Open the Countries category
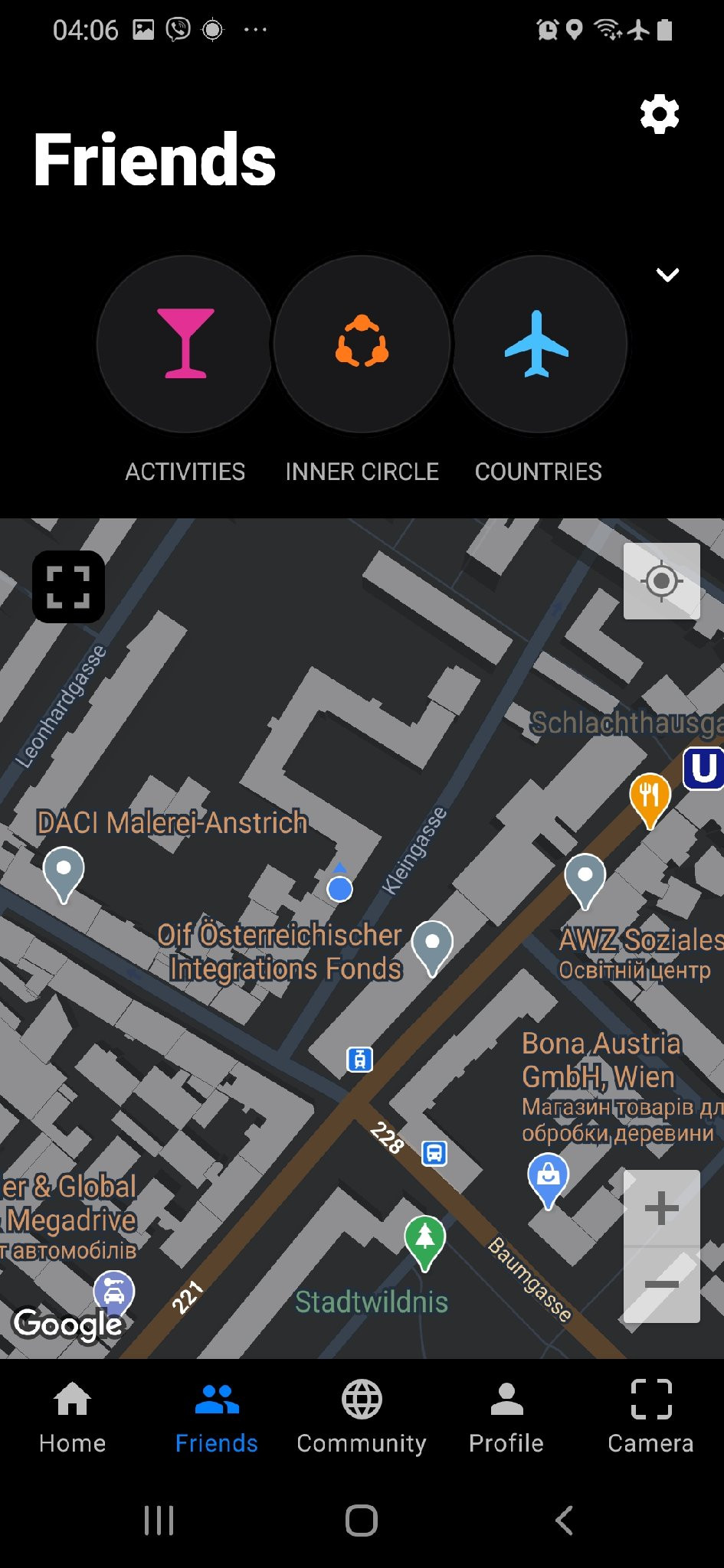724x1568 pixels. (x=539, y=345)
